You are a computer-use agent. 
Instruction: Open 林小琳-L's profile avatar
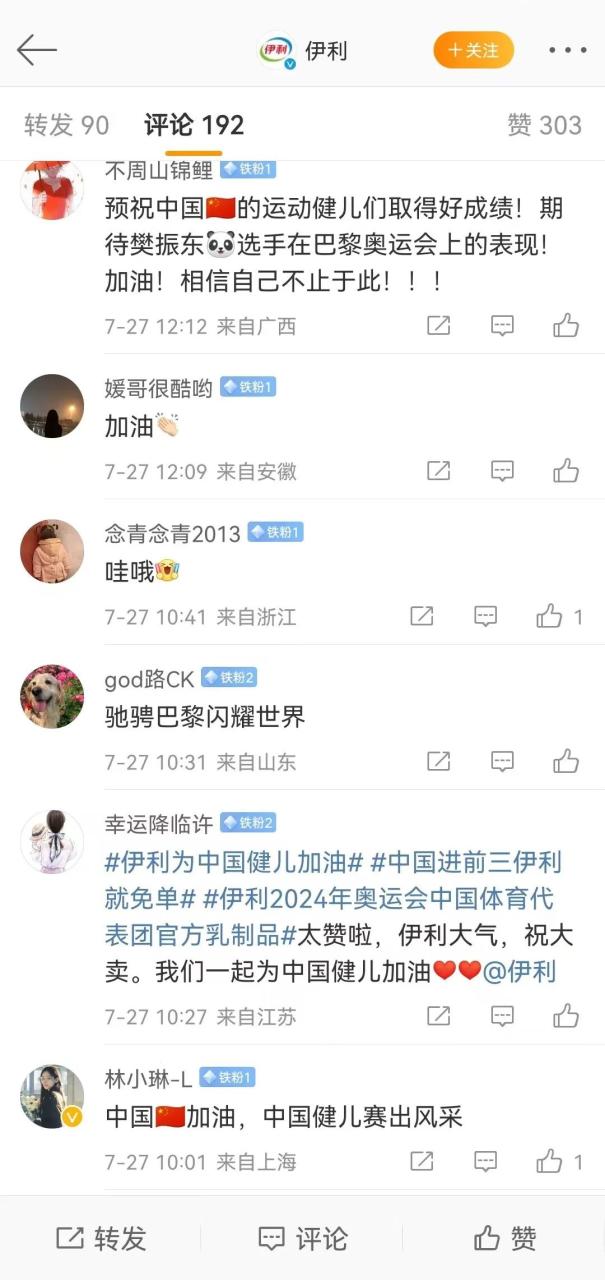point(52,1096)
